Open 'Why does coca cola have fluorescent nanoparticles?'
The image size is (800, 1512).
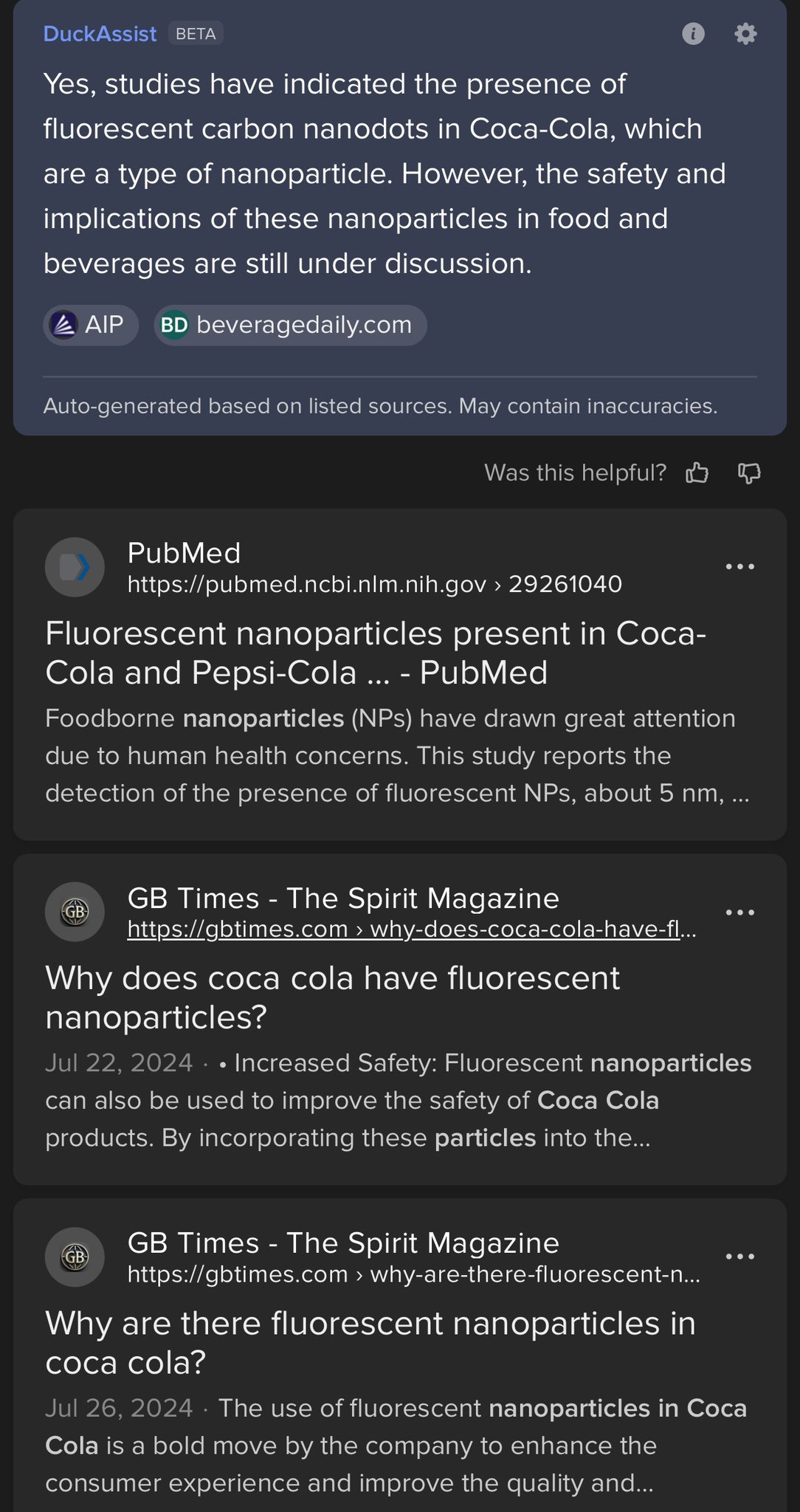coord(332,997)
